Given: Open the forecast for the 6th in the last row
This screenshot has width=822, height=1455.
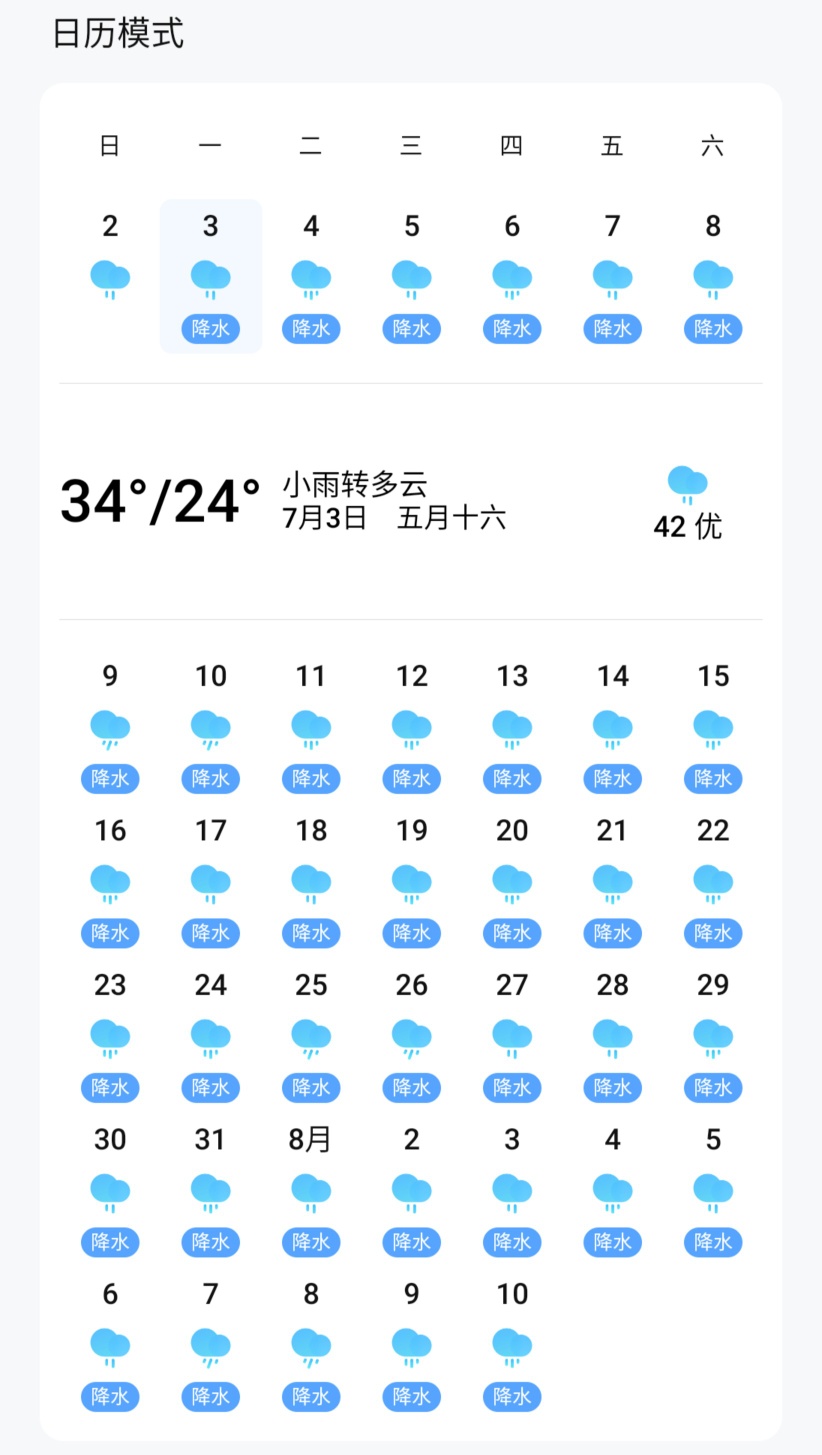Looking at the screenshot, I should [x=110, y=1345].
